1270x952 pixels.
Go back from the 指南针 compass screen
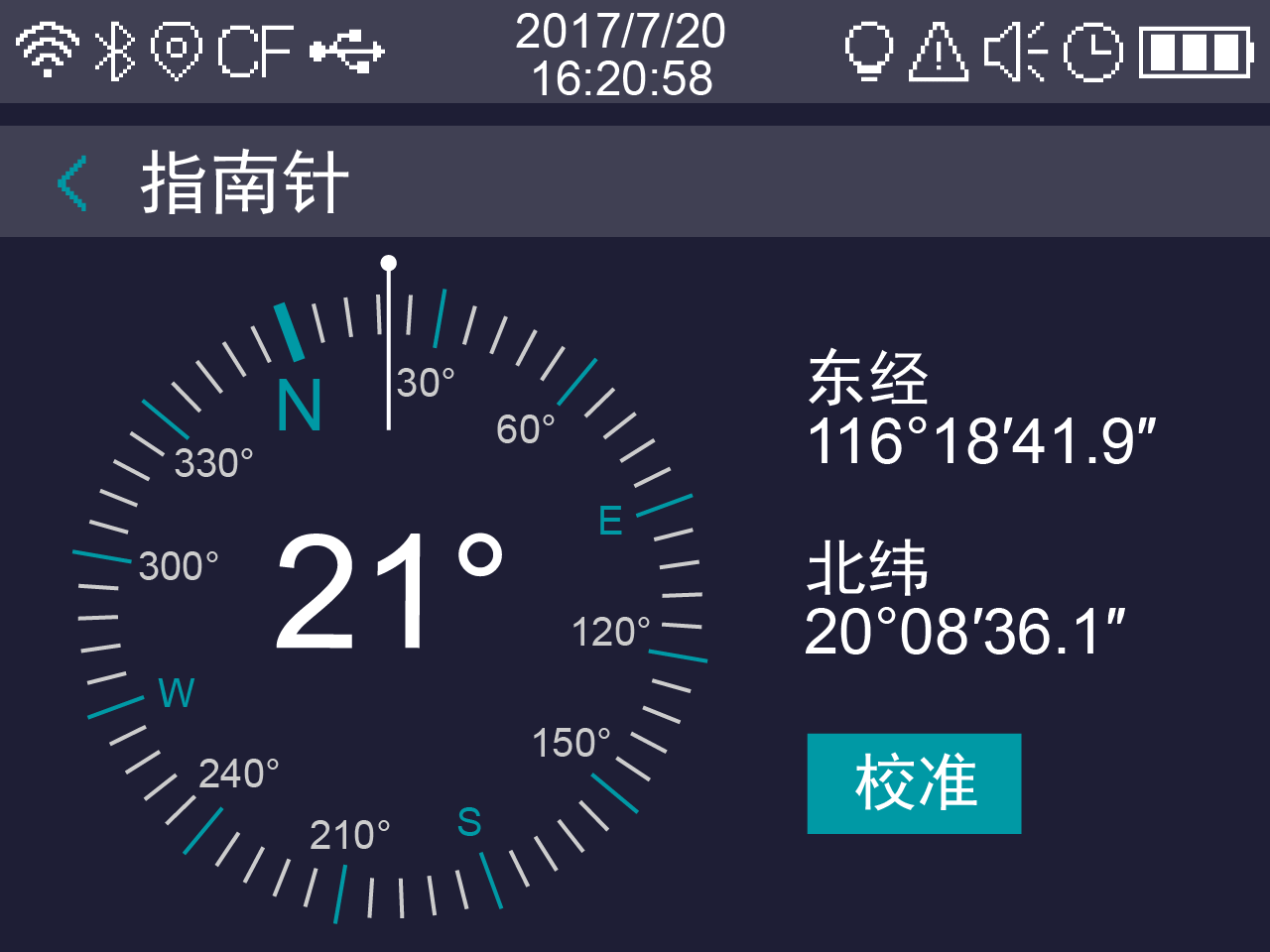tap(72, 183)
